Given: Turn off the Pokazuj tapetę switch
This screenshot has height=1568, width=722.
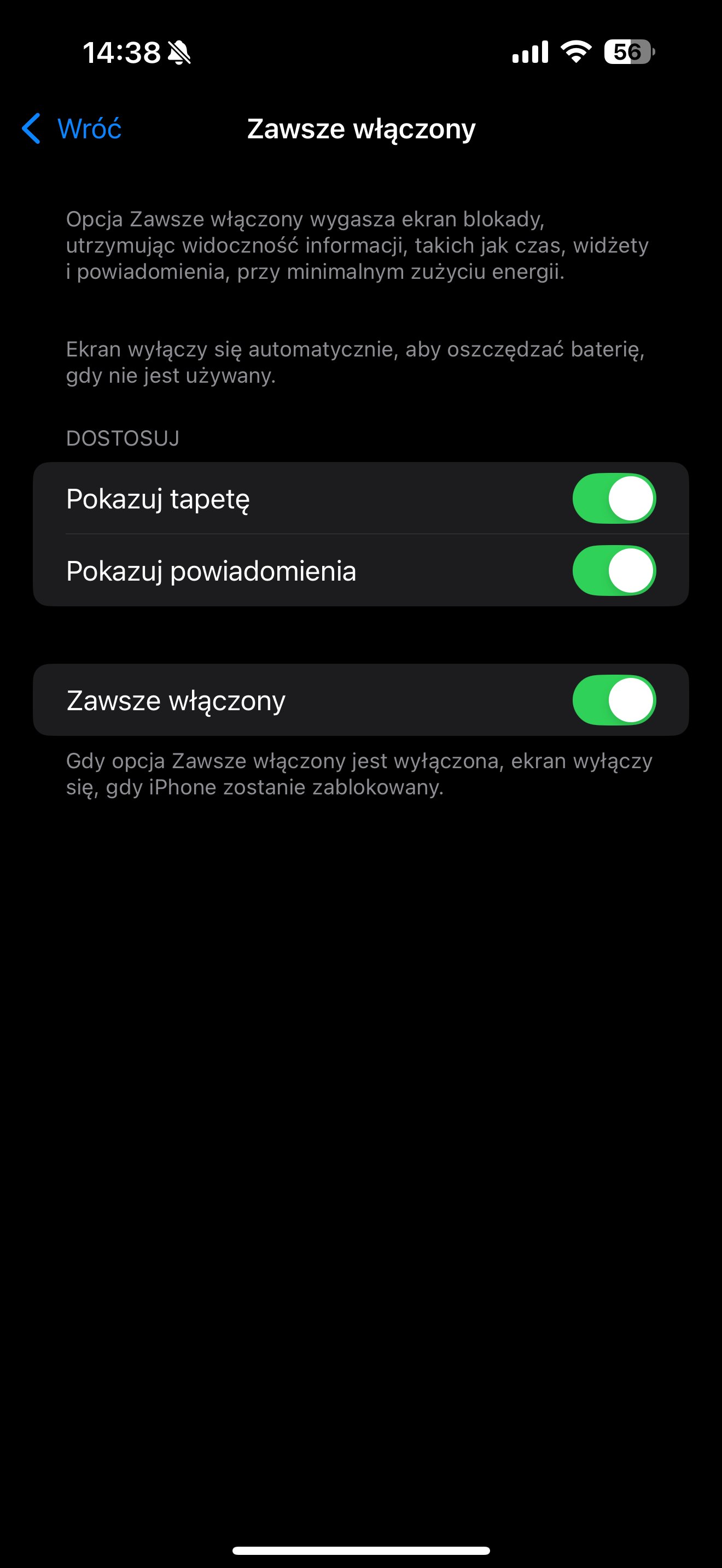Looking at the screenshot, I should click(x=614, y=499).
